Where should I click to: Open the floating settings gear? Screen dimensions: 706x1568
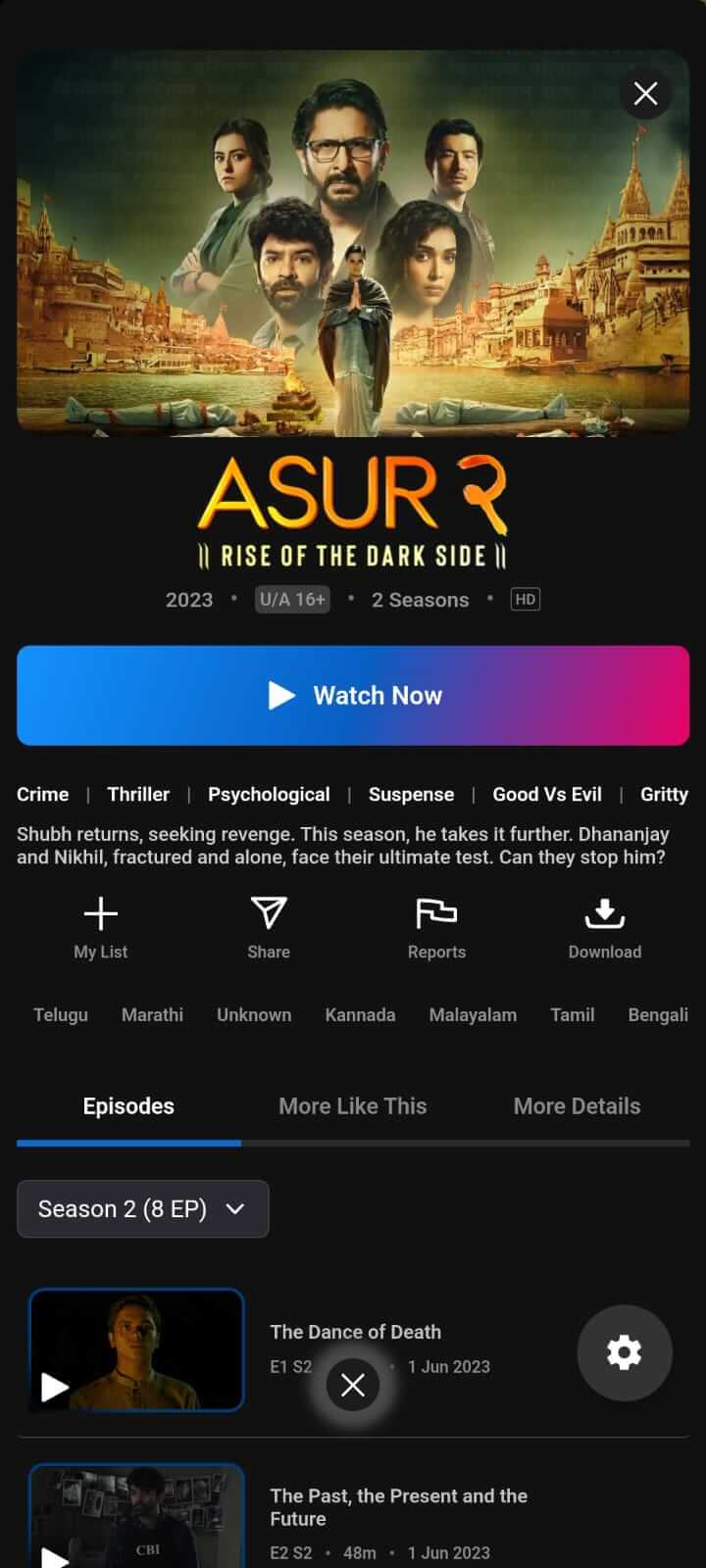pos(624,1352)
